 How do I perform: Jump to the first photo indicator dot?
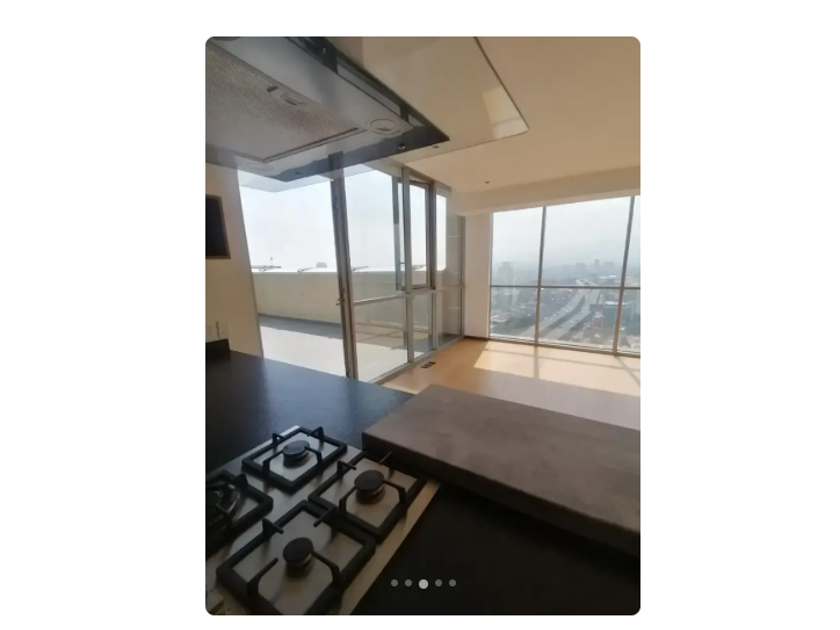pyautogui.click(x=394, y=582)
